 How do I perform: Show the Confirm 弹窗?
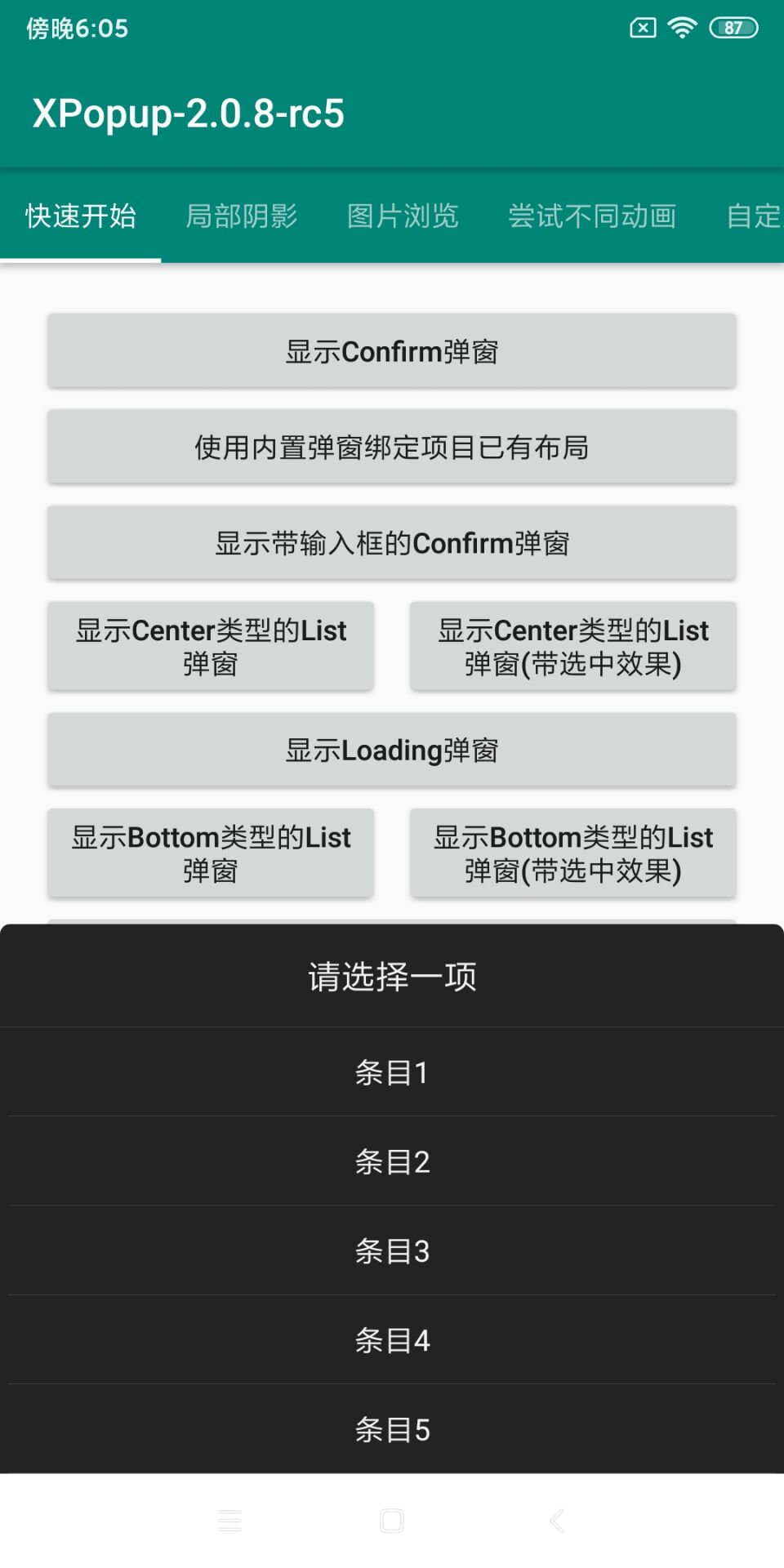392,350
